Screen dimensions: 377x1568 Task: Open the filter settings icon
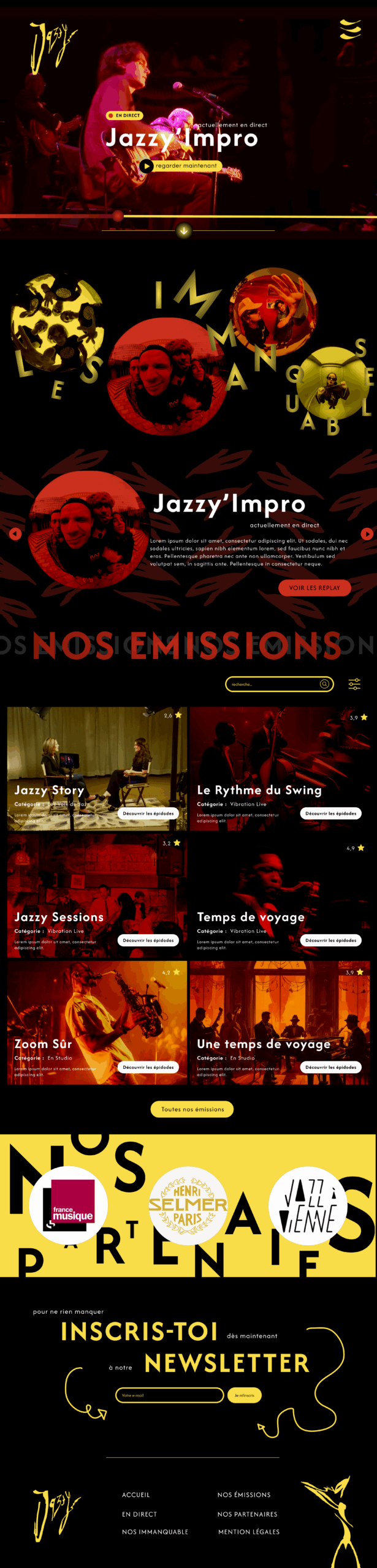point(354,684)
